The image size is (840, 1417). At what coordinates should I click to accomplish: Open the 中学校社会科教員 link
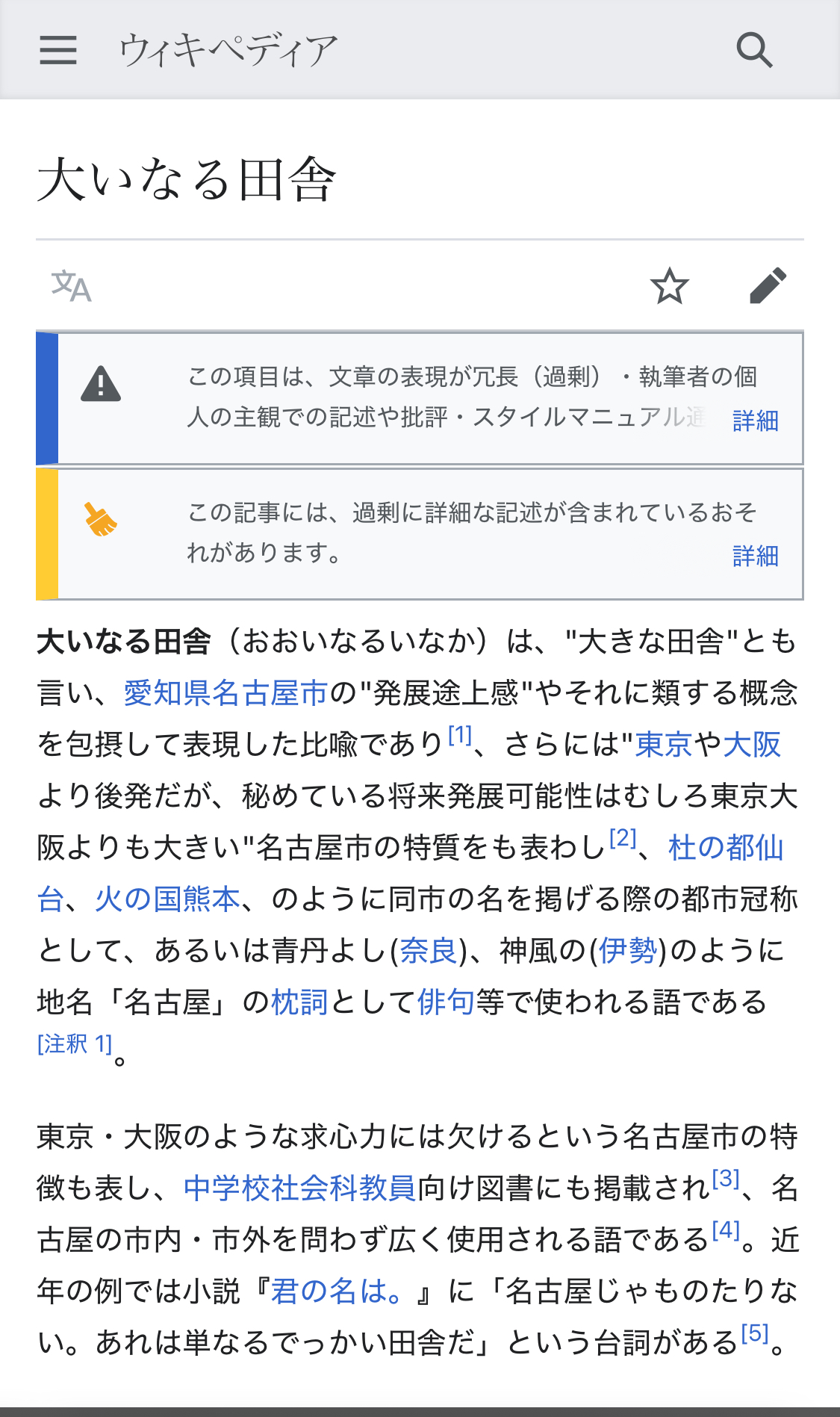300,1188
